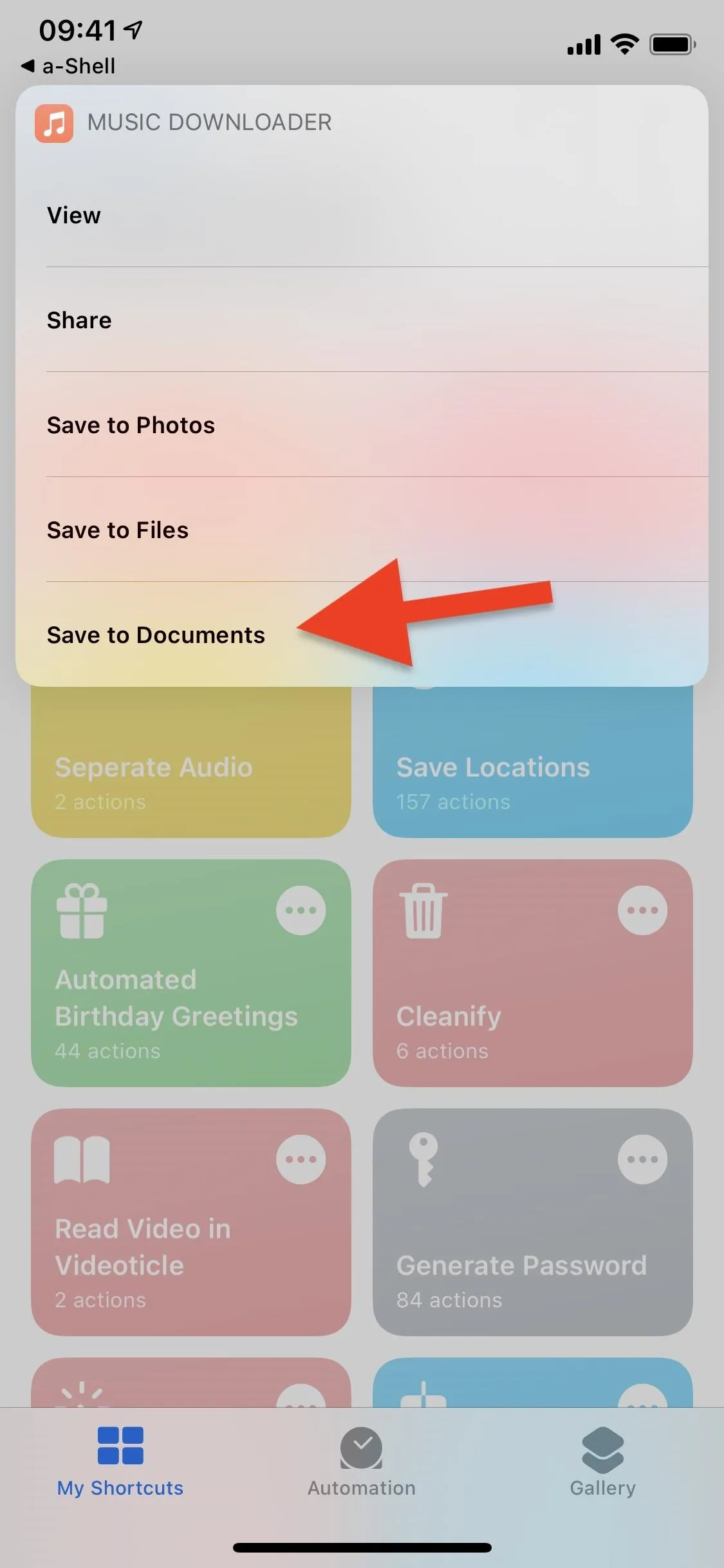
Task: Edit the Read Video in Videoticle shortcut
Action: coord(301,1159)
